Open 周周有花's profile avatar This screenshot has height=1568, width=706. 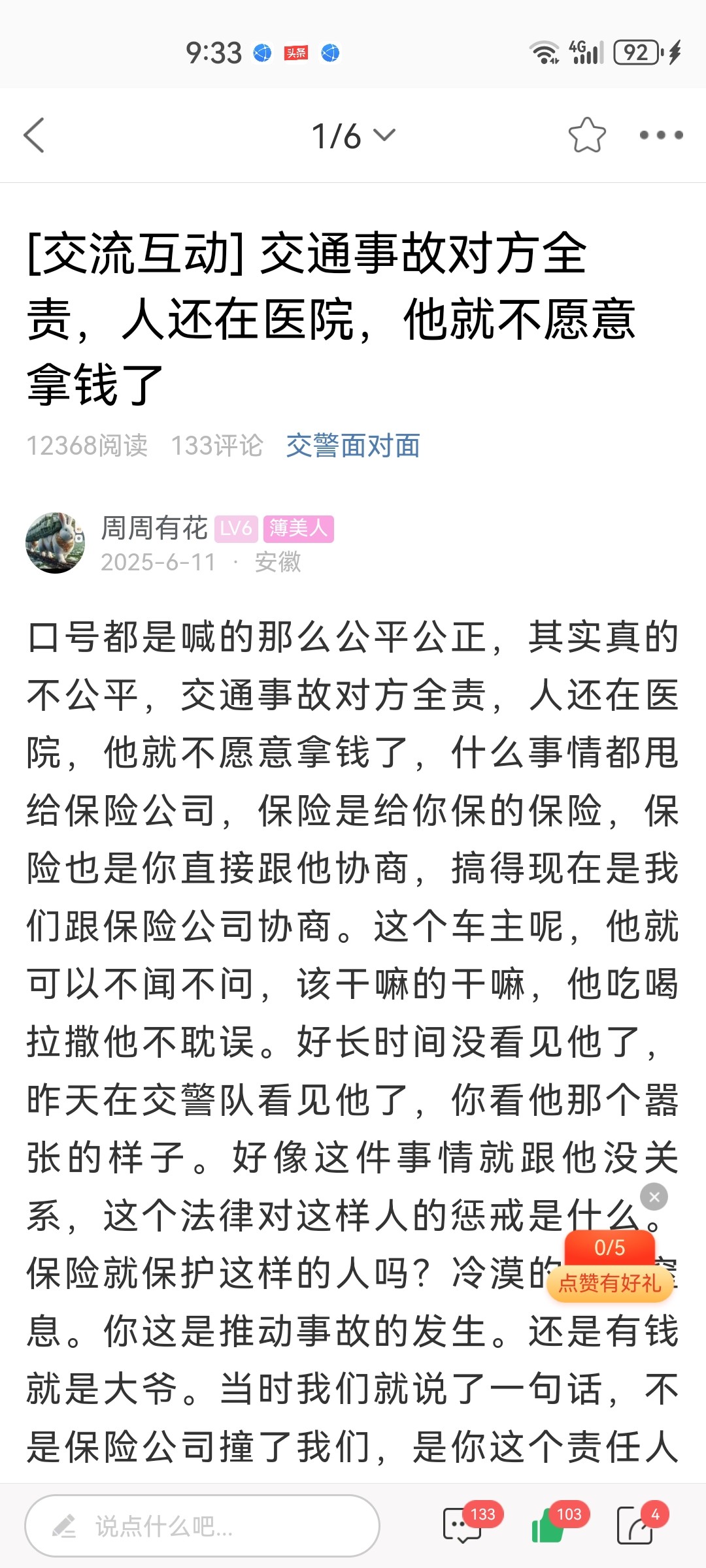(x=56, y=543)
